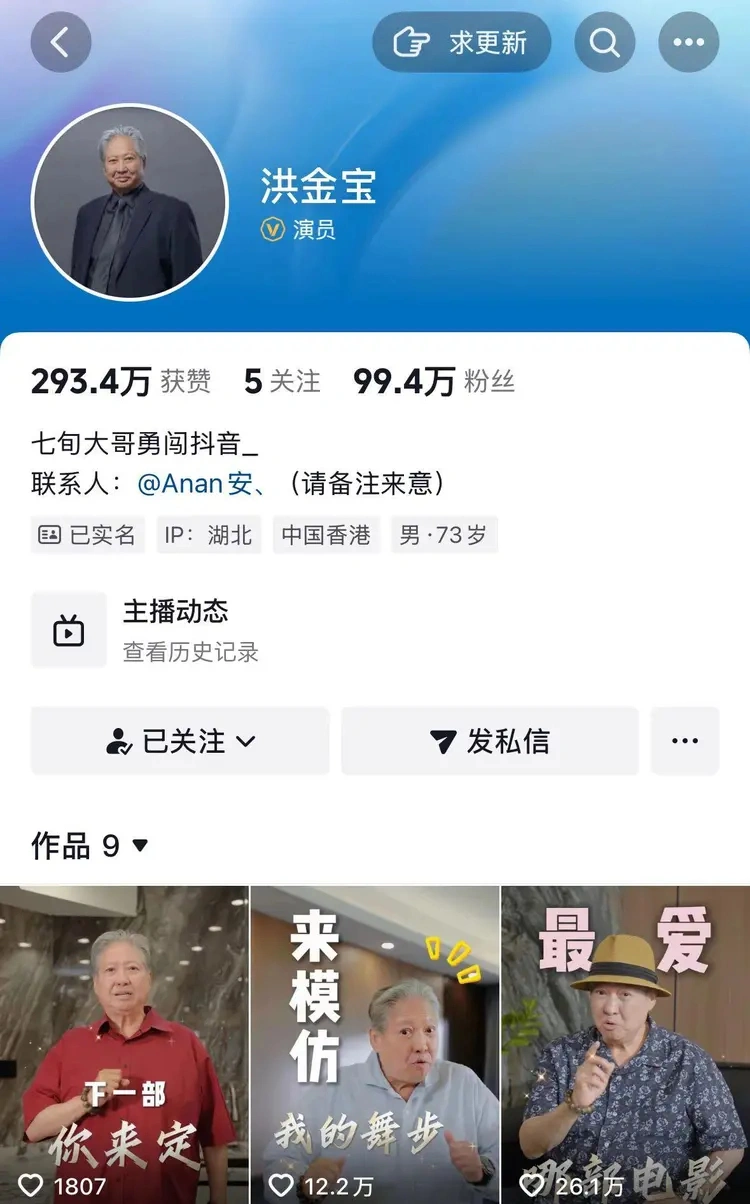This screenshot has height=1204, width=750.
Task: Open more options next to 发私信
Action: 685,741
